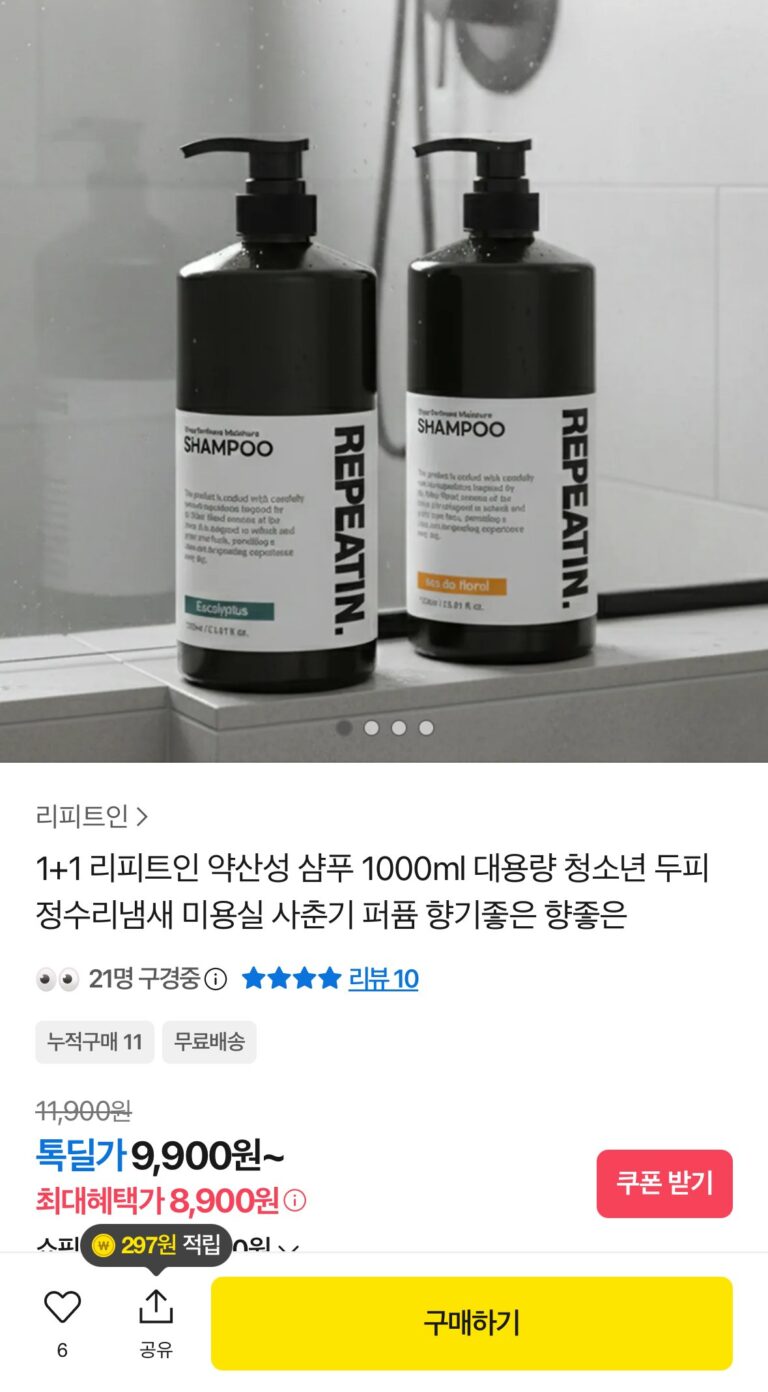Open the 리뷰 10 reviews link
Screen dimensions: 768x1392
coord(383,979)
